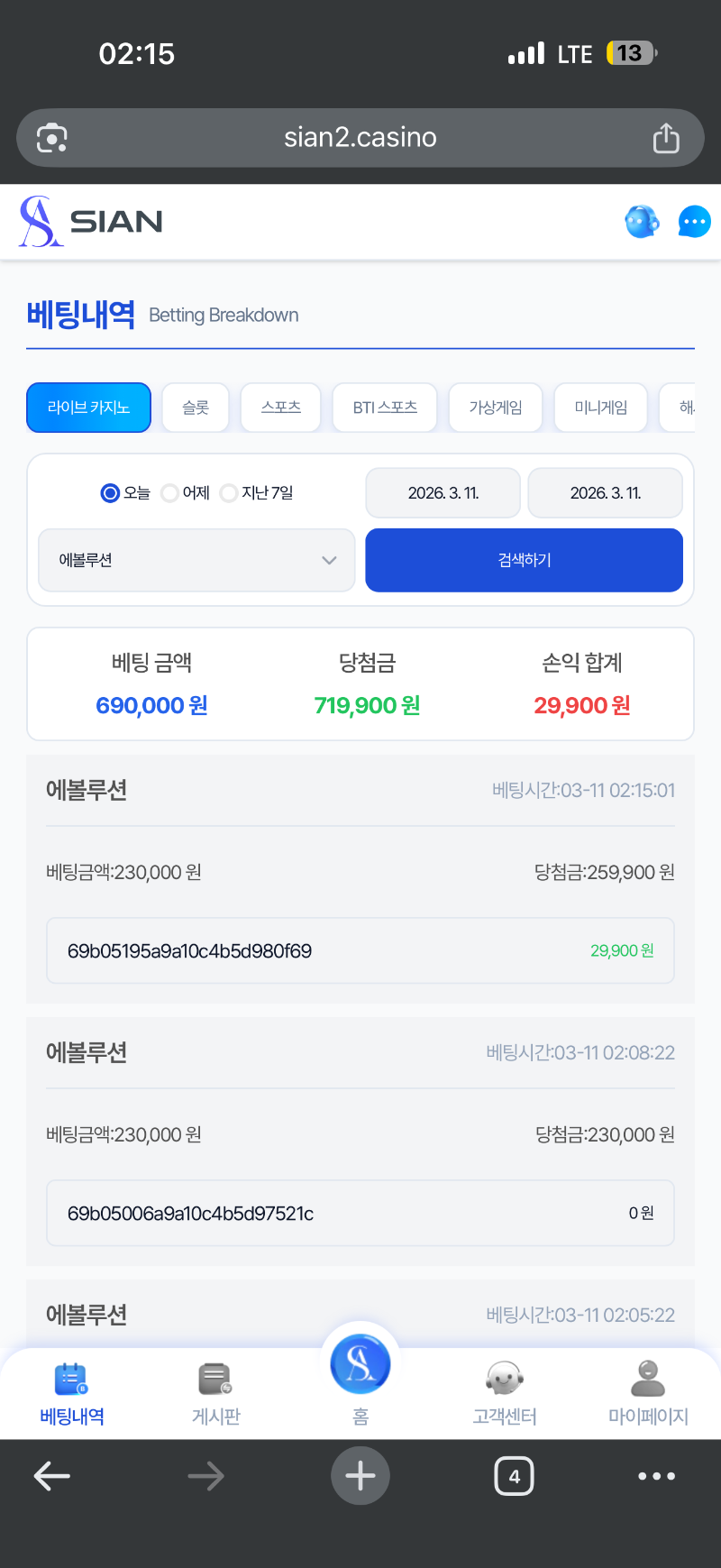Go to 홈 via center logo button
The width and height of the screenshot is (721, 1568).
(x=360, y=1366)
